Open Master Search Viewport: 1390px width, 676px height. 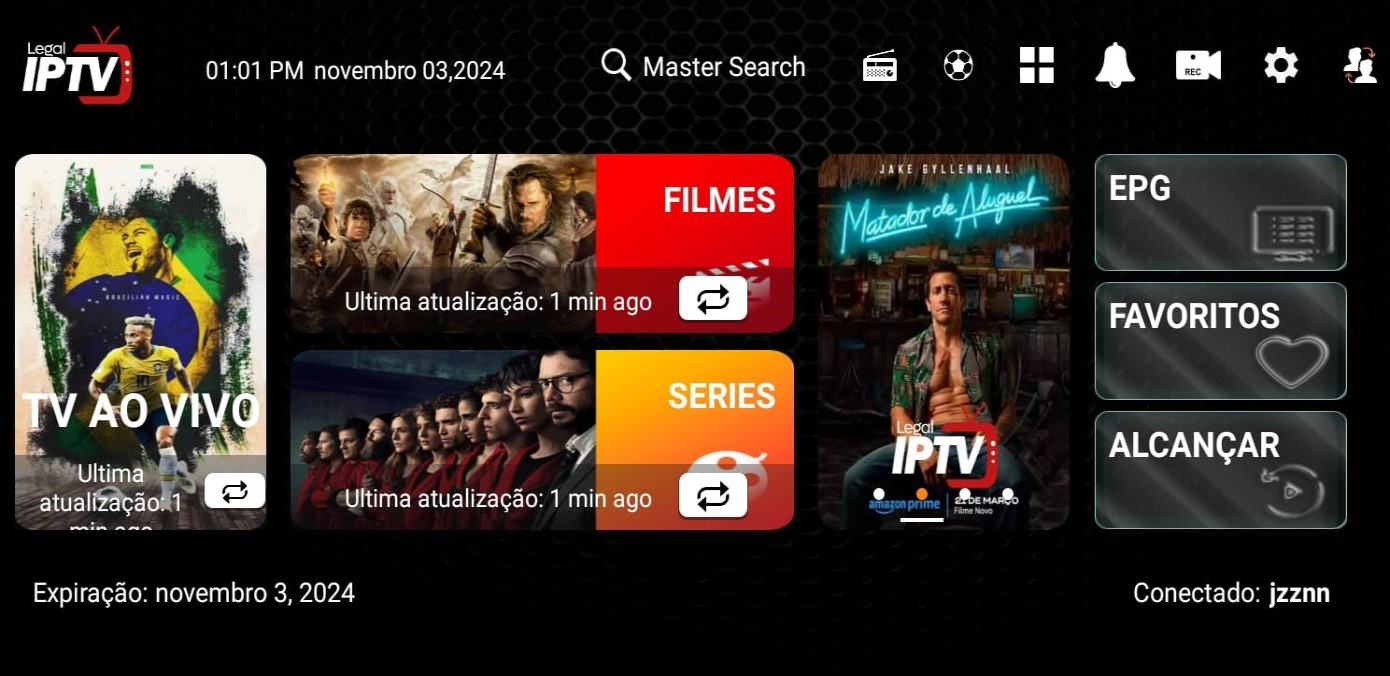click(703, 67)
